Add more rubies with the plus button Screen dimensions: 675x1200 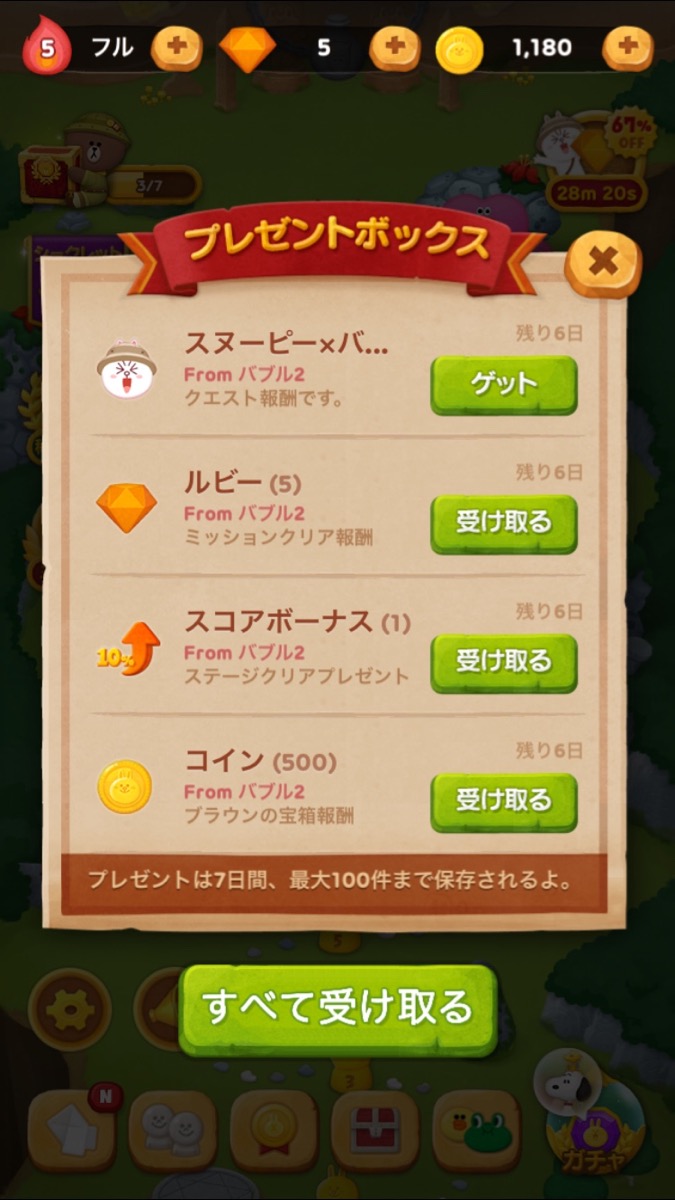(394, 47)
